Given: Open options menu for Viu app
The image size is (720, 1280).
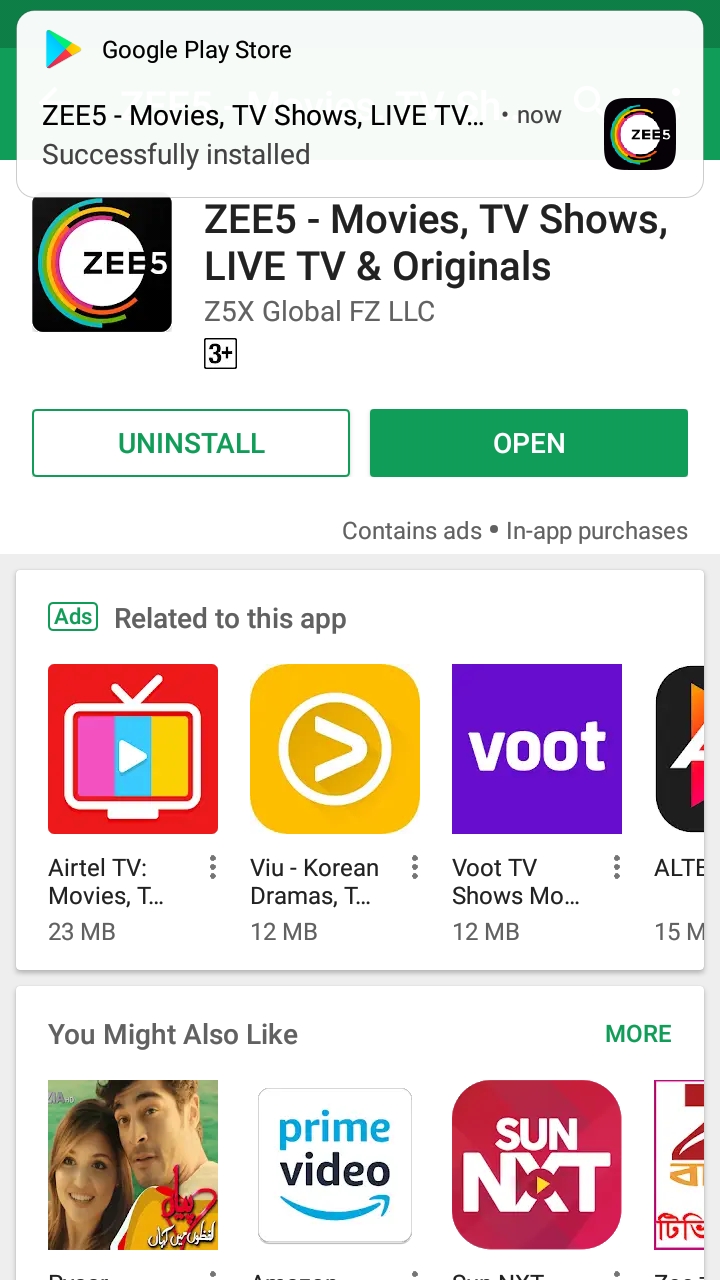Looking at the screenshot, I should 415,868.
